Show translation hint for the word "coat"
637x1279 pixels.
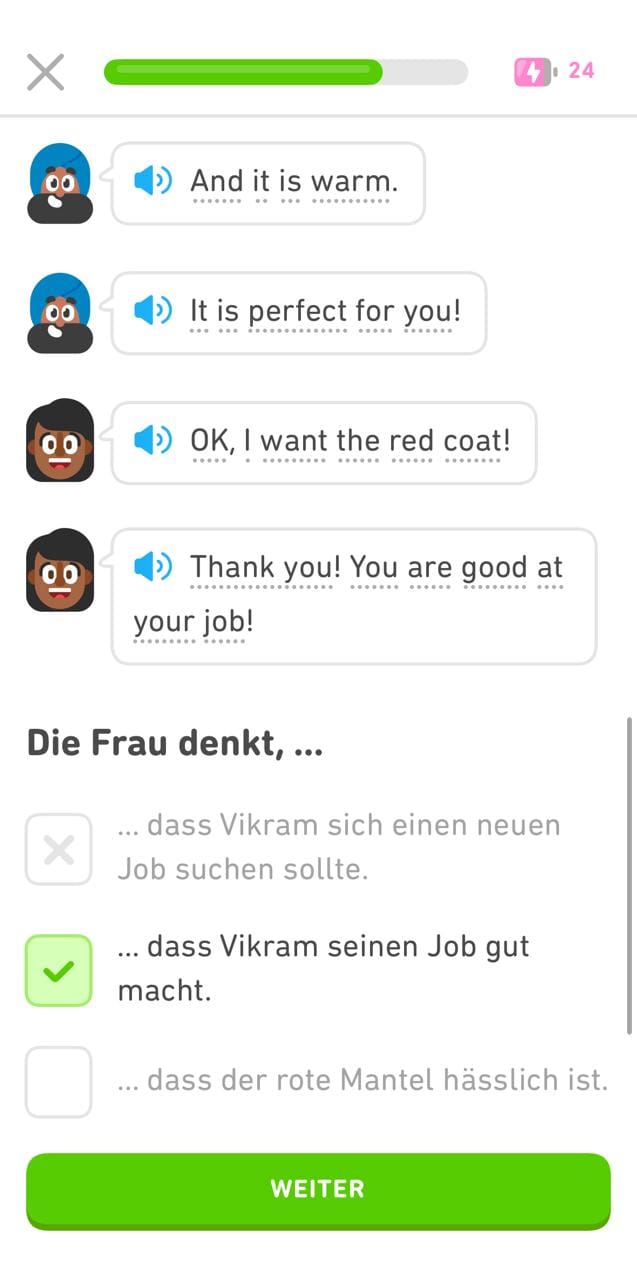(470, 441)
